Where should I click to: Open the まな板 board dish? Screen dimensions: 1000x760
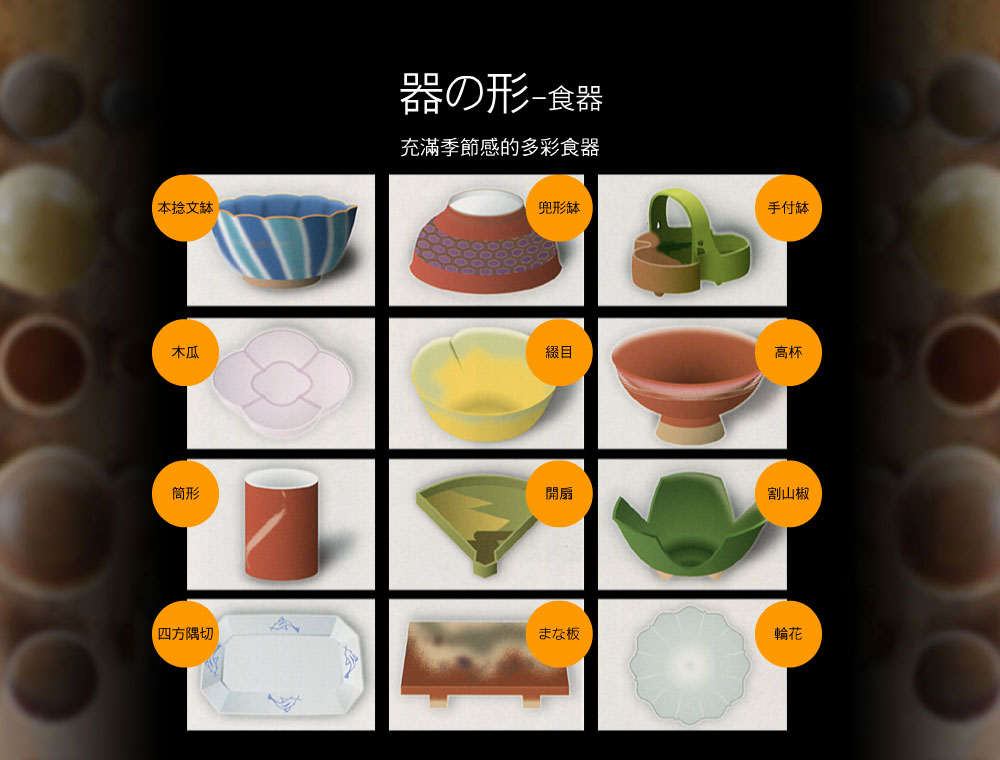point(486,665)
